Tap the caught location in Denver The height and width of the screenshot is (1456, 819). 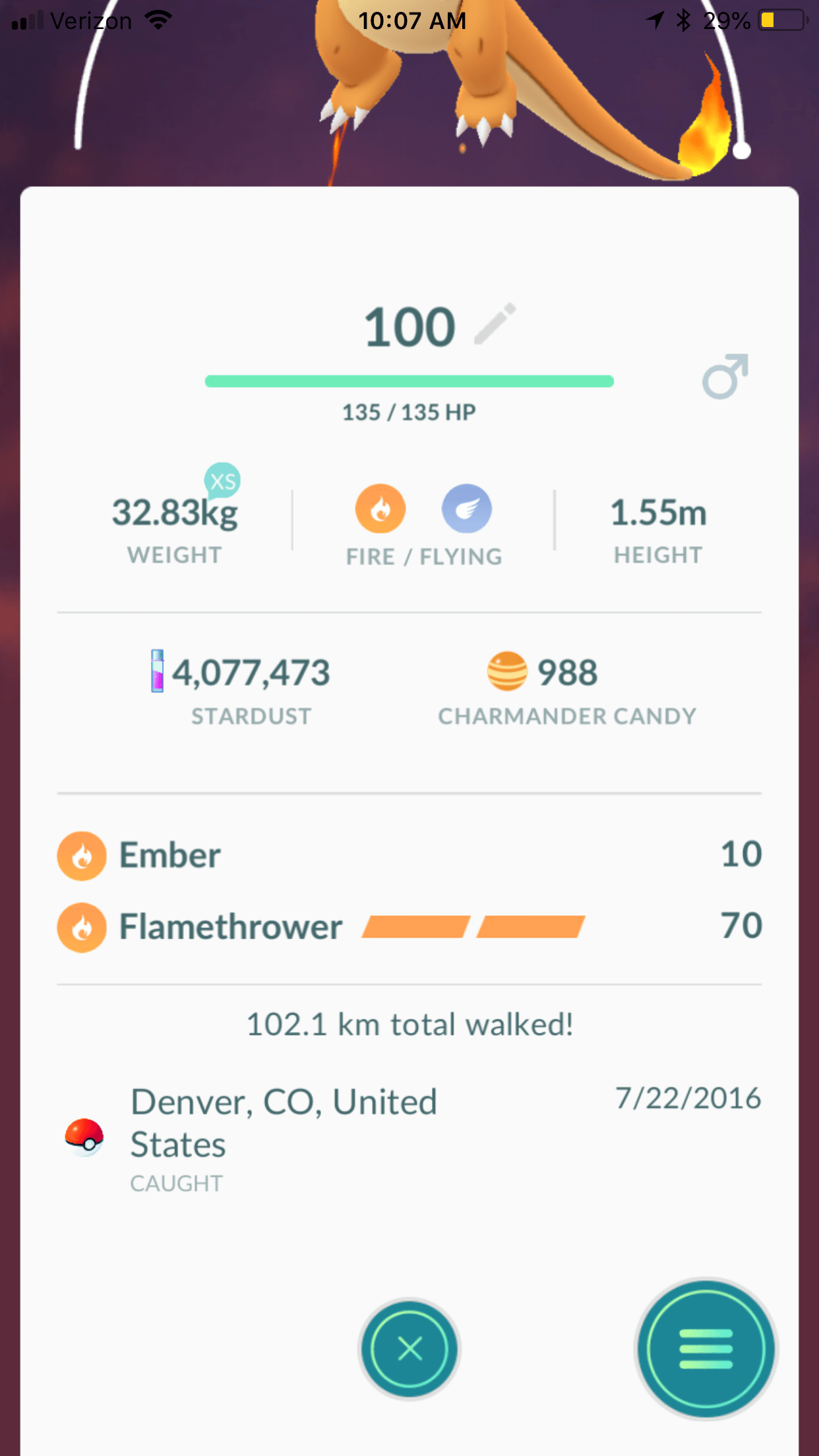pos(284,1123)
